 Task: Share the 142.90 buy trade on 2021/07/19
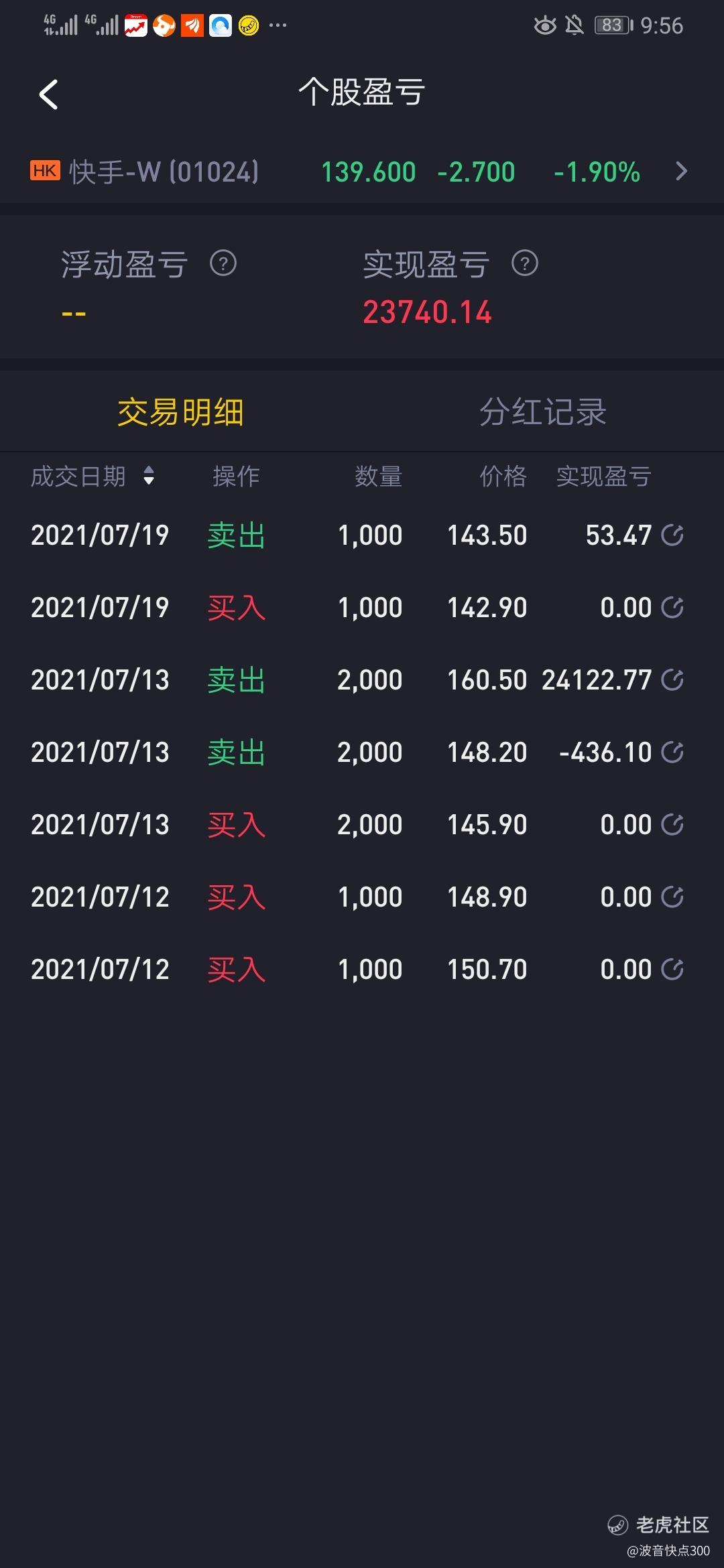click(x=672, y=608)
